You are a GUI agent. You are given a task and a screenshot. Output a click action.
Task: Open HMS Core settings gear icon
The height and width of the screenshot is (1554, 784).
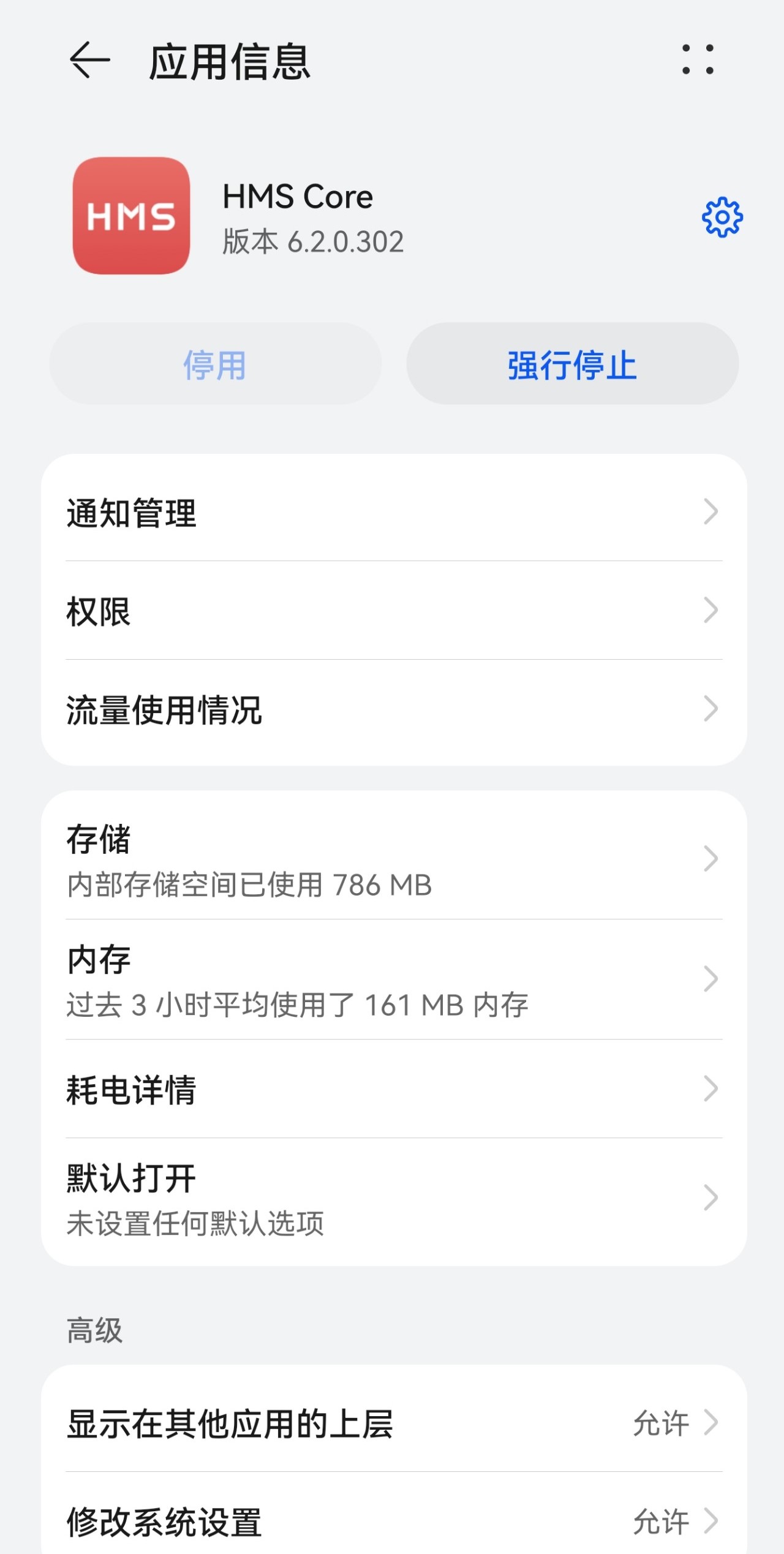pos(722,217)
